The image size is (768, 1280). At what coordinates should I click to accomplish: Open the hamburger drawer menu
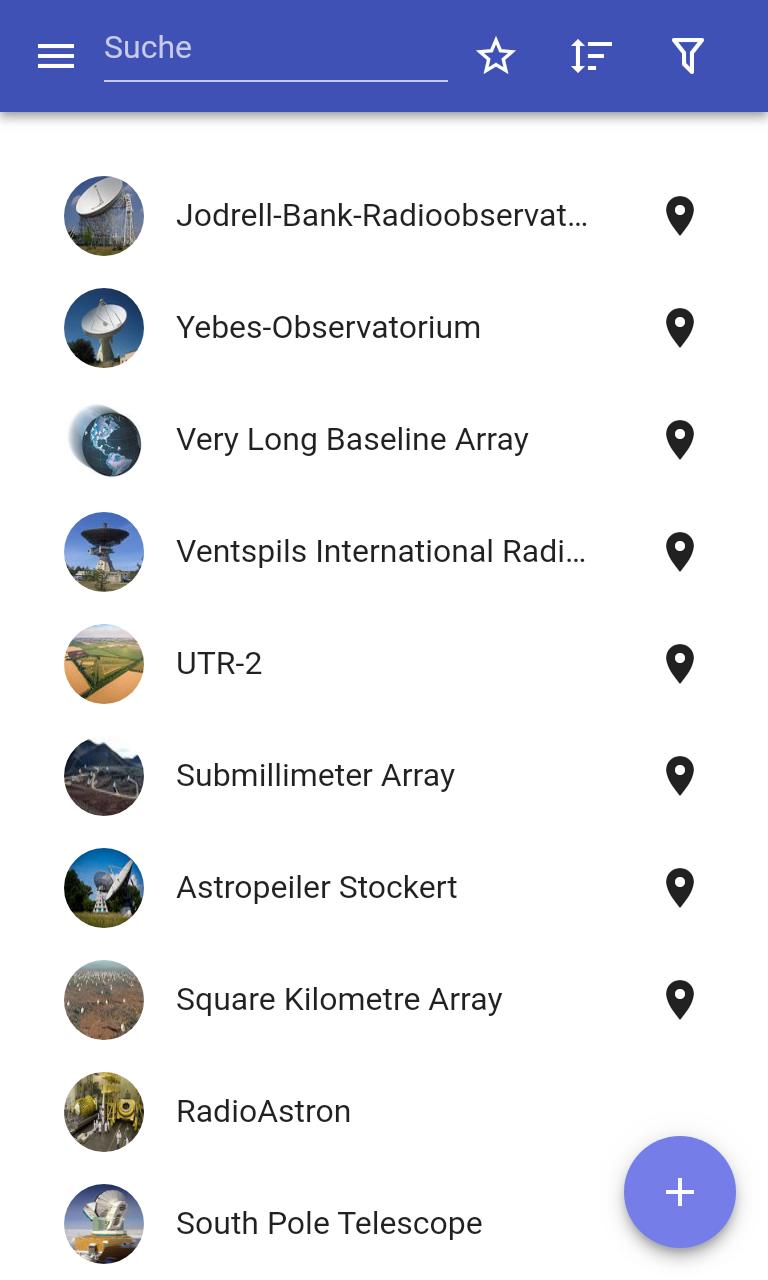click(x=56, y=56)
